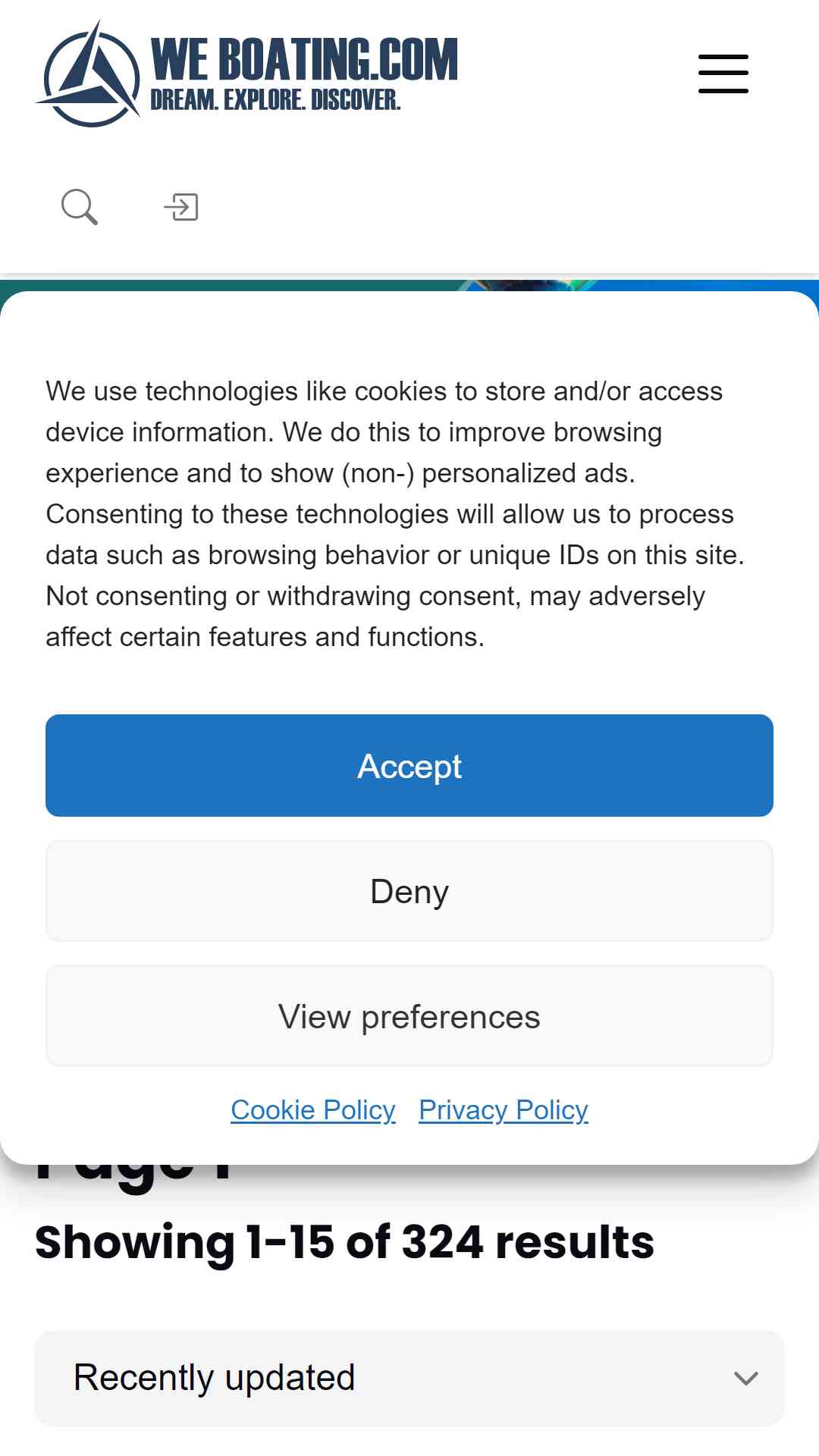Open the Privacy Policy link
This screenshot has height=1456, width=819.
pos(504,1109)
